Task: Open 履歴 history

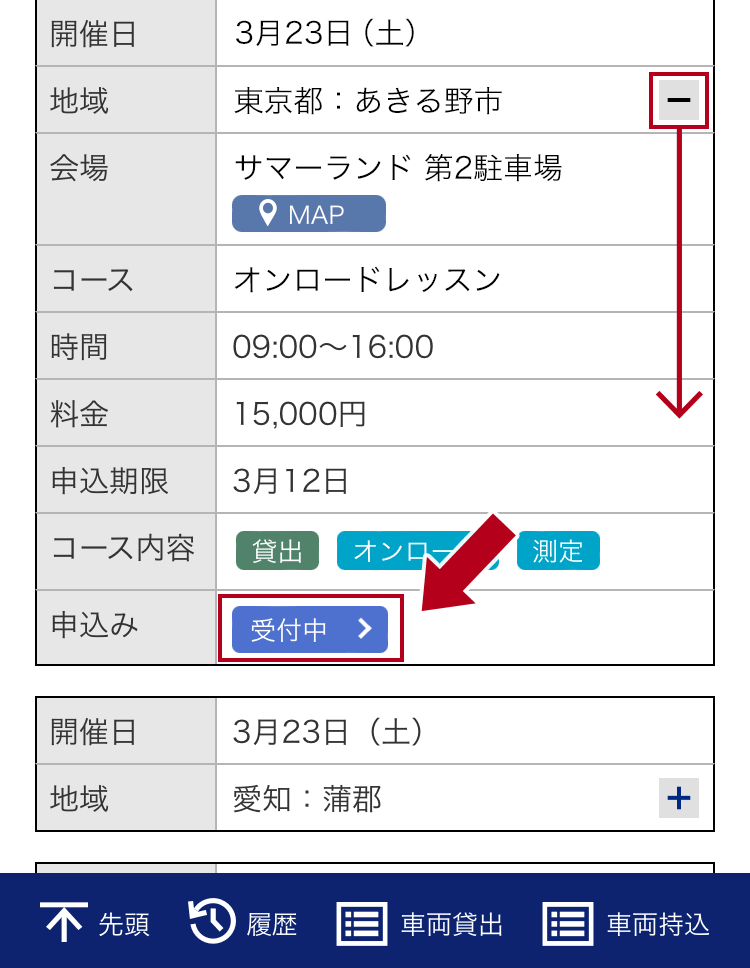Action: tap(243, 922)
